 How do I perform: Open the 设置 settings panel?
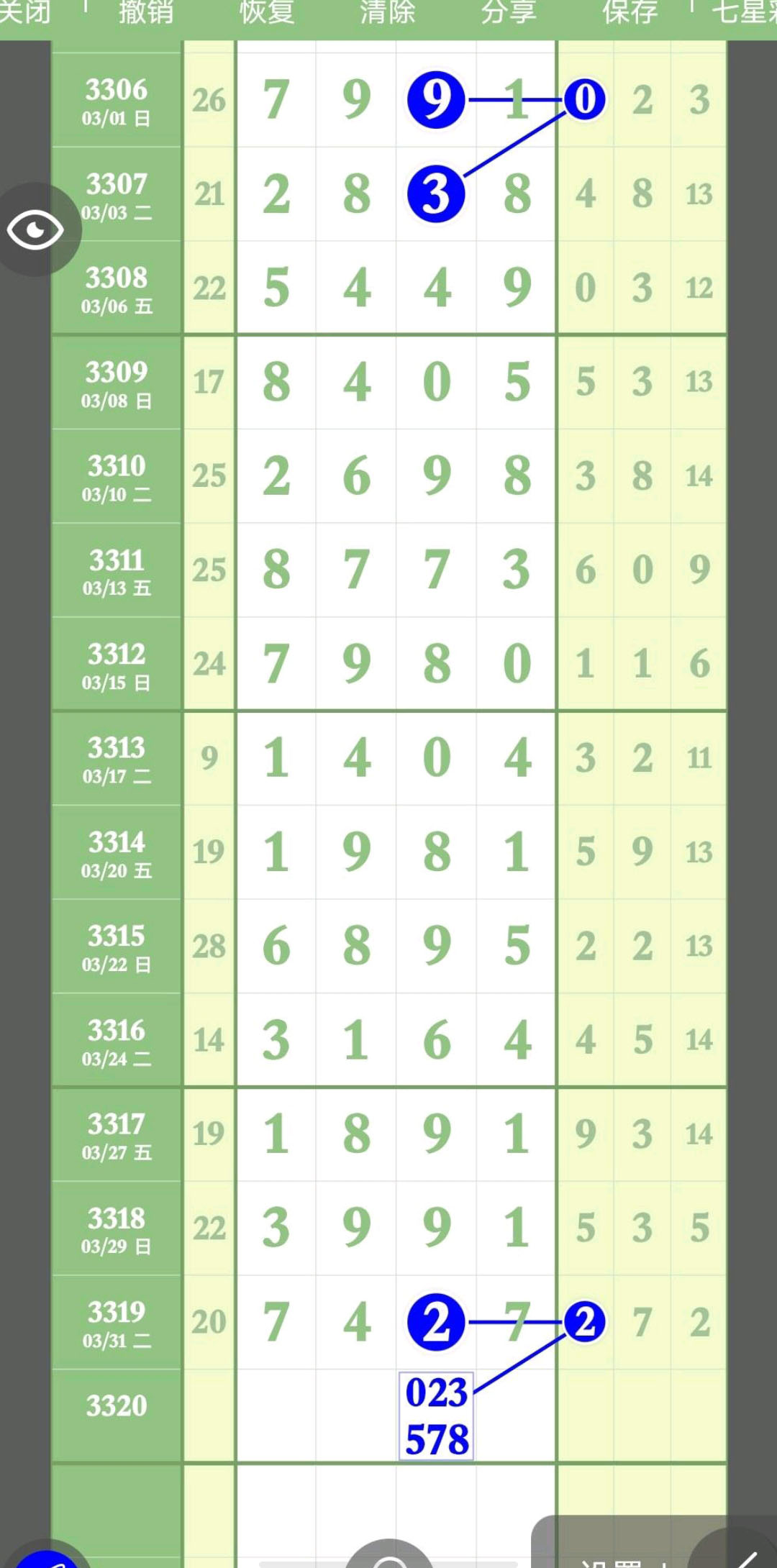tap(612, 1559)
